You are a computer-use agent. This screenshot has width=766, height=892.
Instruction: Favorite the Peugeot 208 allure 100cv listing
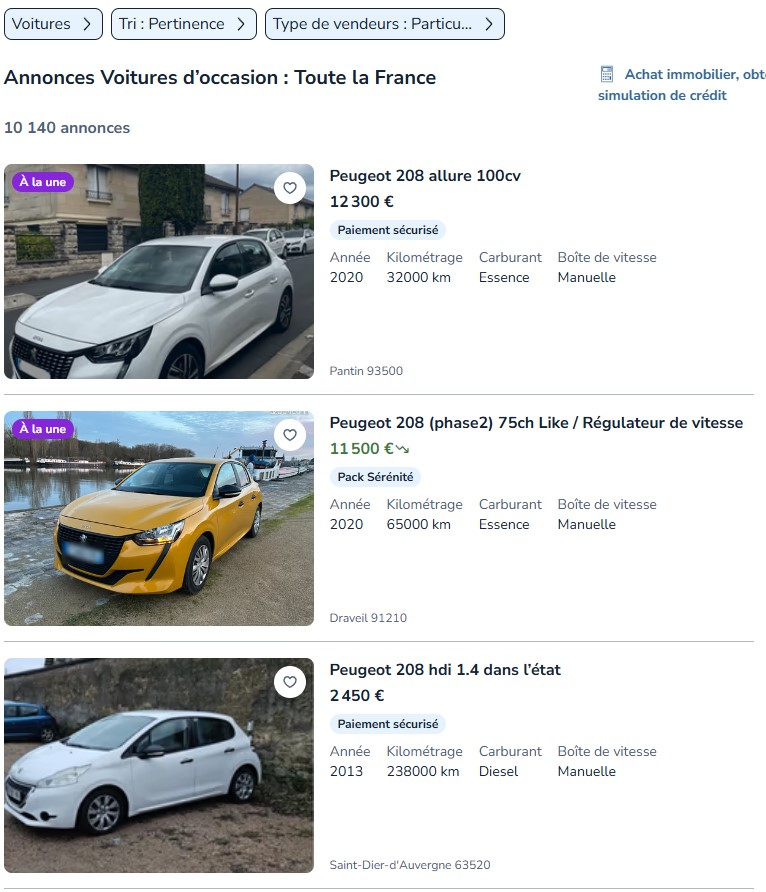[x=290, y=188]
